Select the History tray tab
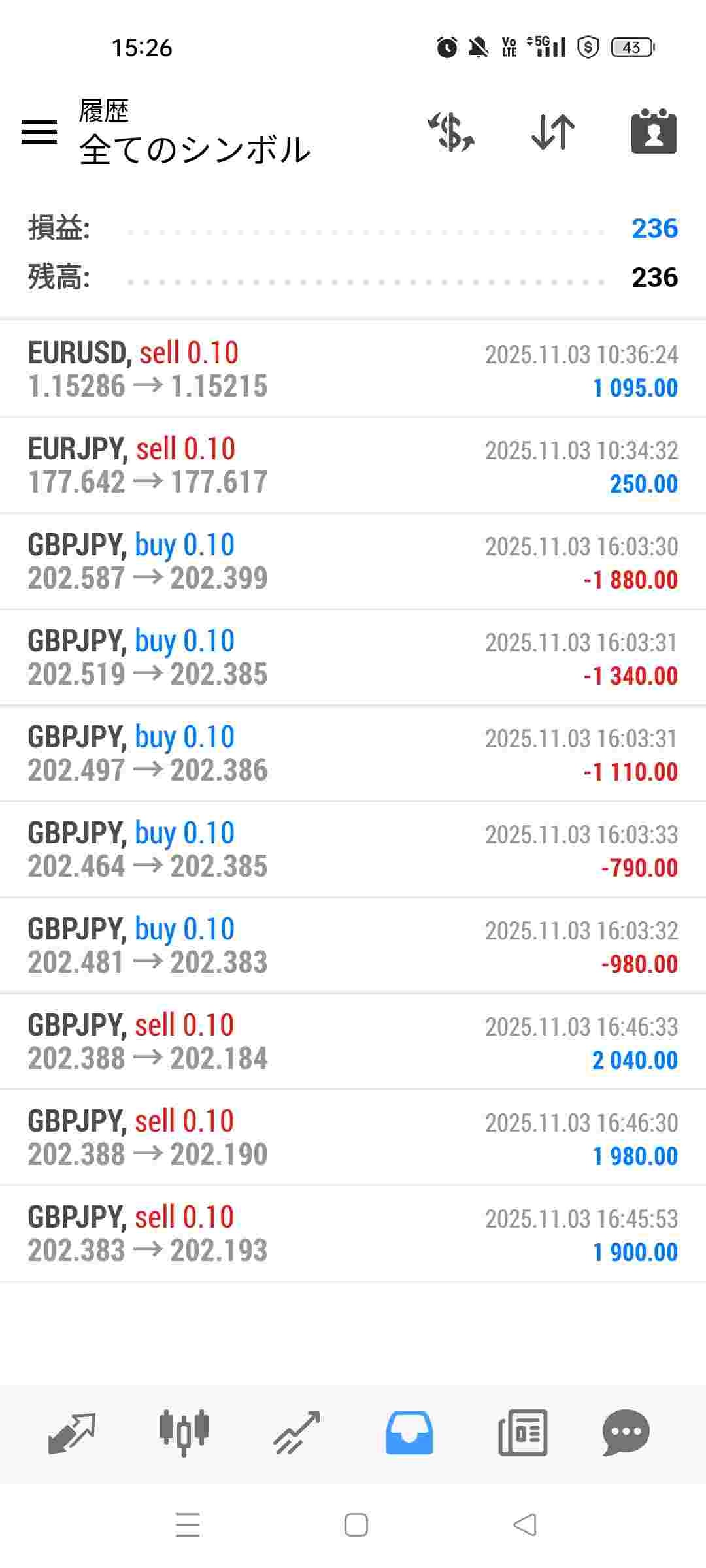The height and width of the screenshot is (1568, 706). 409,1433
